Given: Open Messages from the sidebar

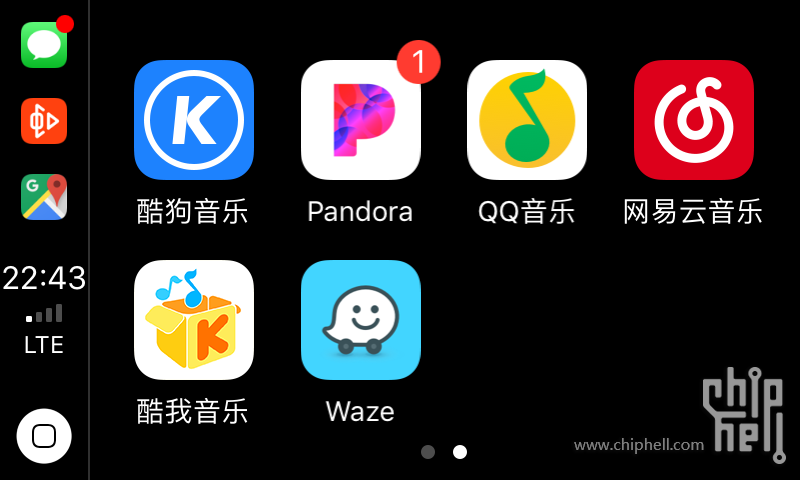Looking at the screenshot, I should click(44, 45).
